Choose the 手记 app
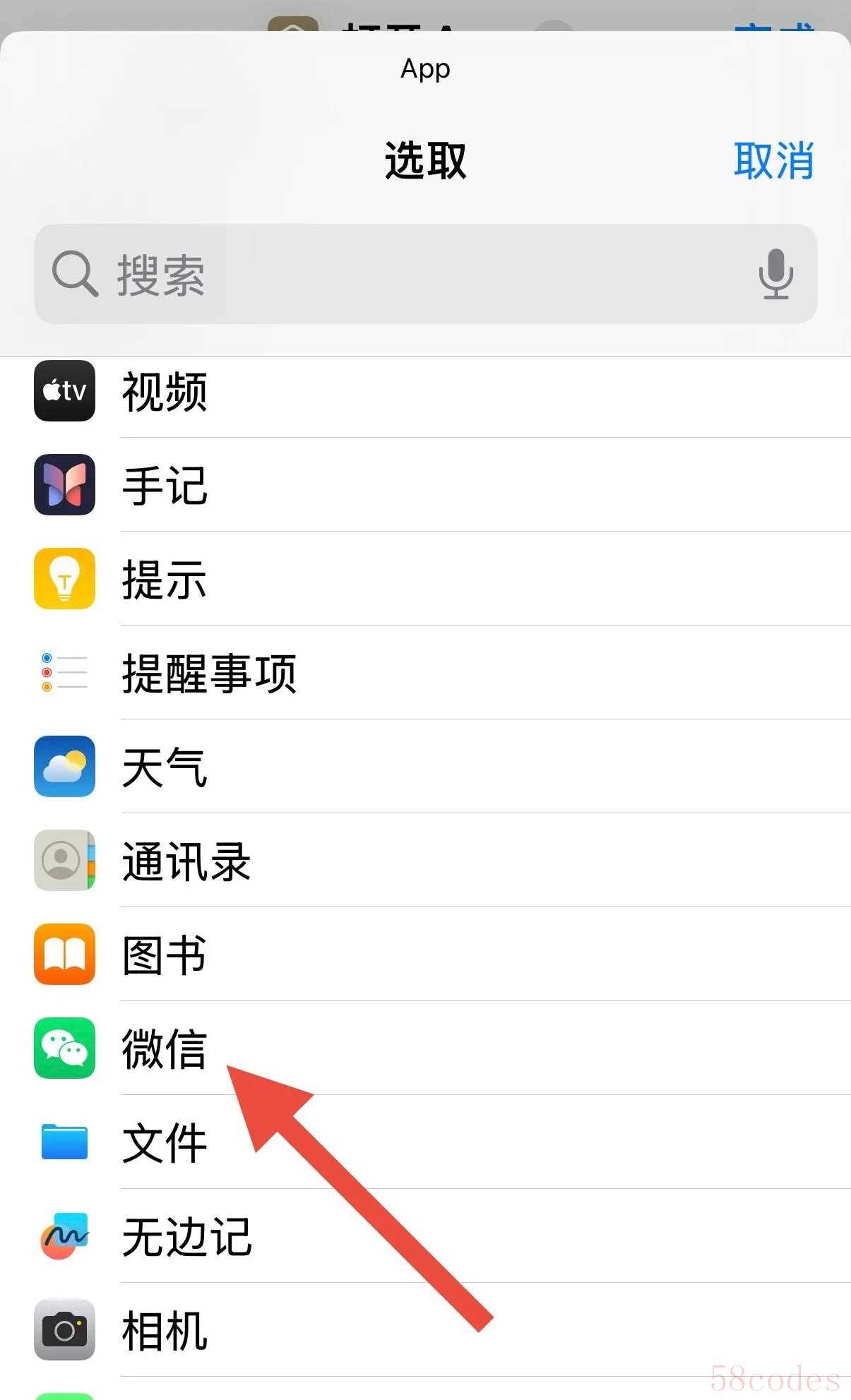Viewport: 851px width, 1400px height. (164, 486)
